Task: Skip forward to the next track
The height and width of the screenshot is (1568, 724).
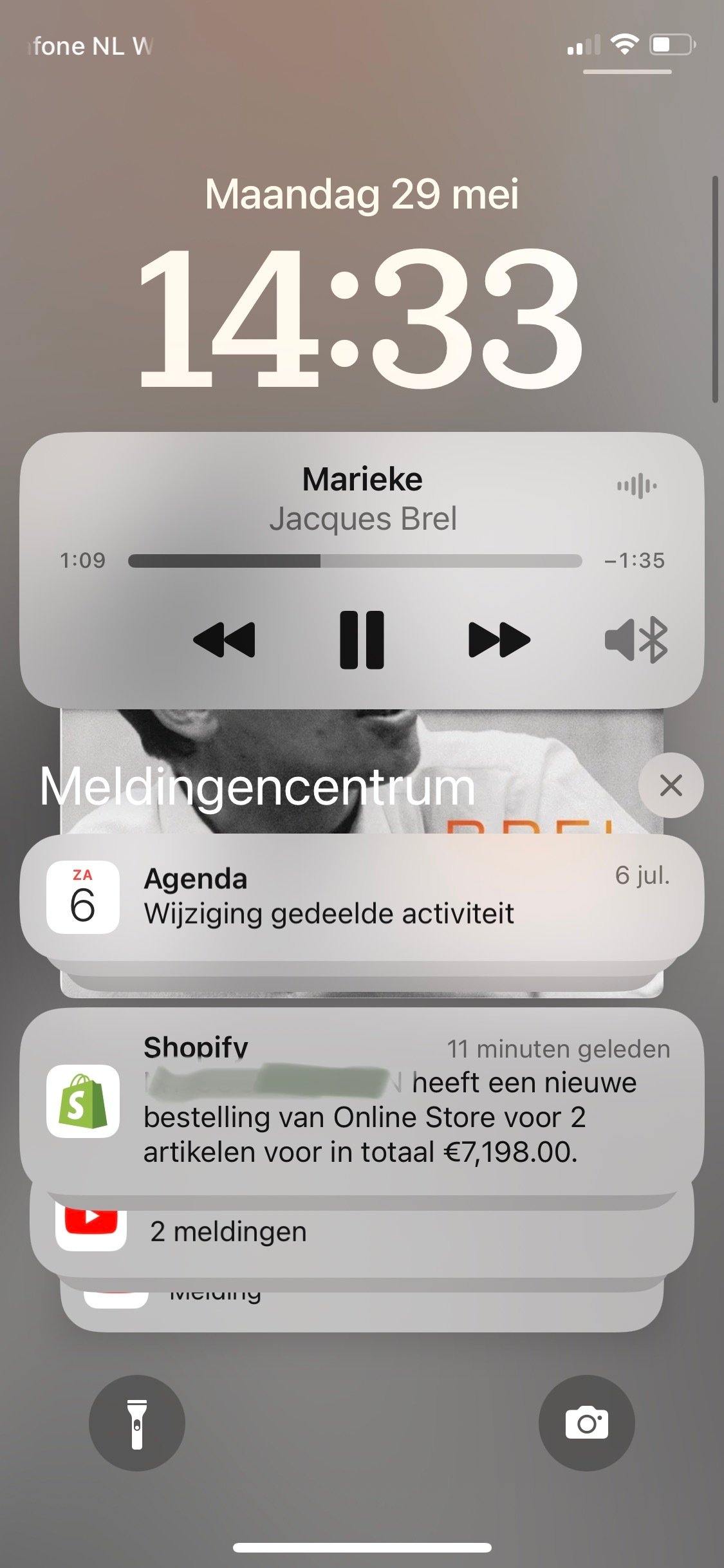Action: pyautogui.click(x=499, y=640)
